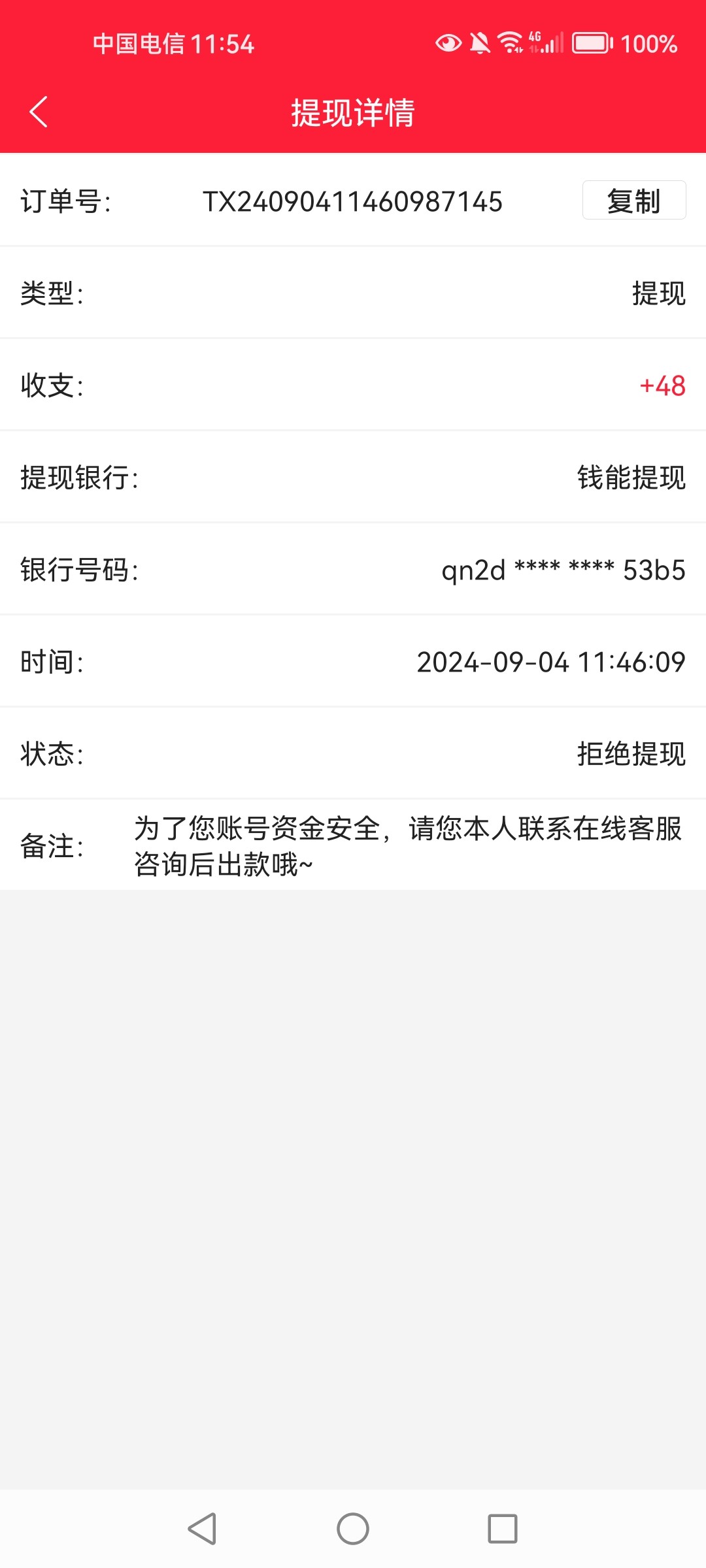This screenshot has width=706, height=1568.
Task: Tap the red +48 amount value
Action: [x=662, y=386]
